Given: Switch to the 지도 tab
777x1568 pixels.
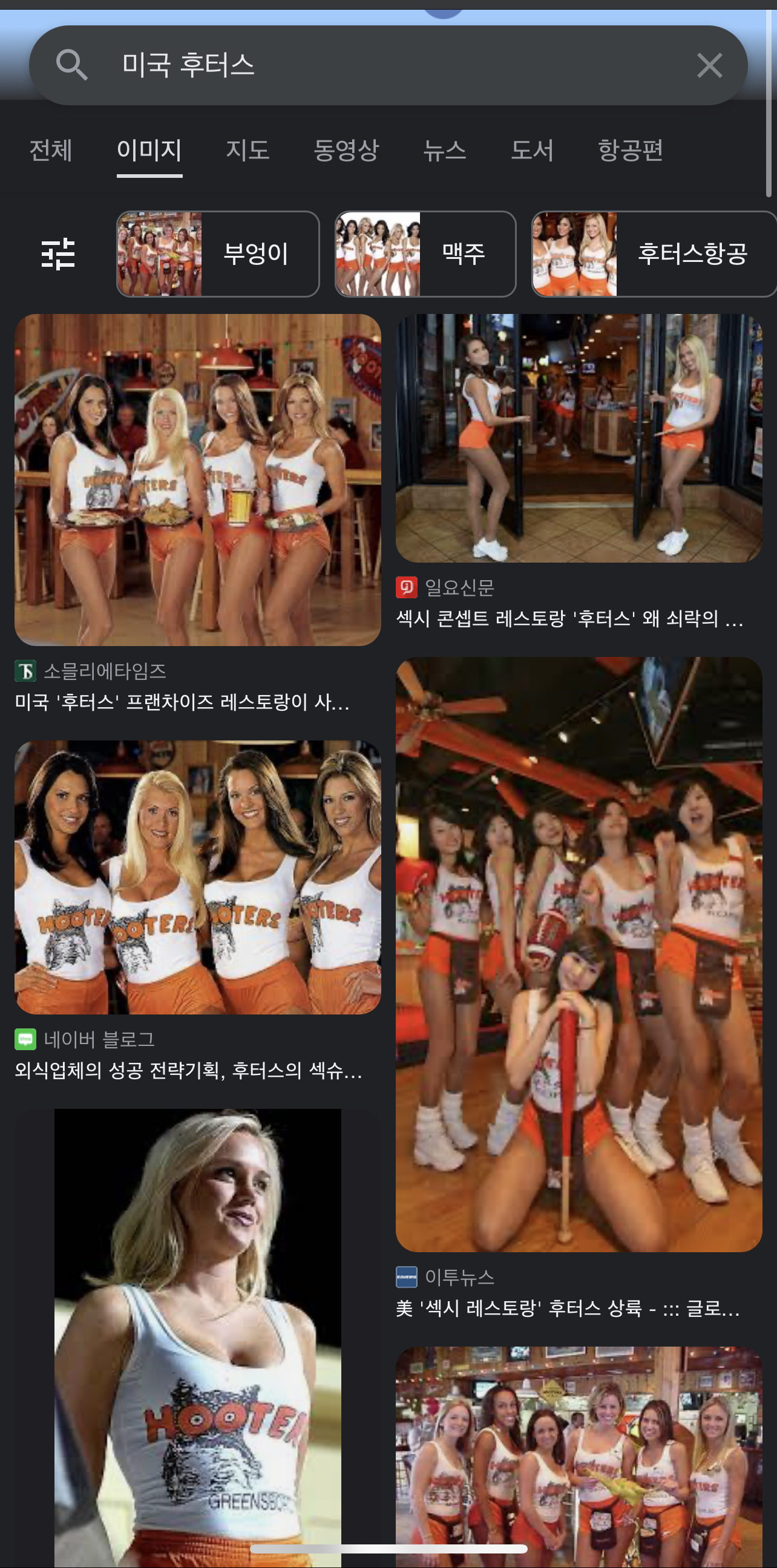Looking at the screenshot, I should coord(248,150).
